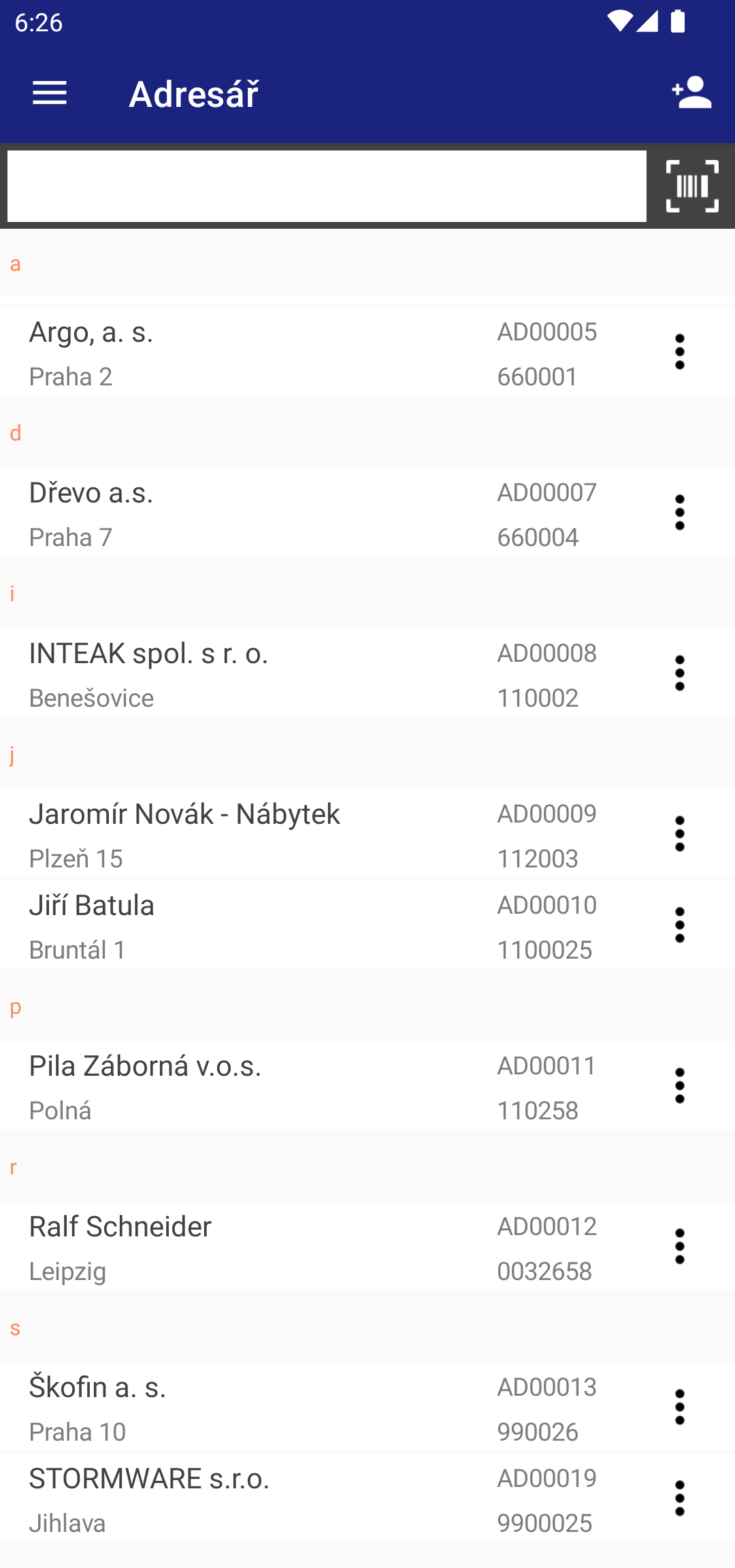The image size is (735, 1568).
Task: Focus the address book search field
Action: click(x=327, y=186)
